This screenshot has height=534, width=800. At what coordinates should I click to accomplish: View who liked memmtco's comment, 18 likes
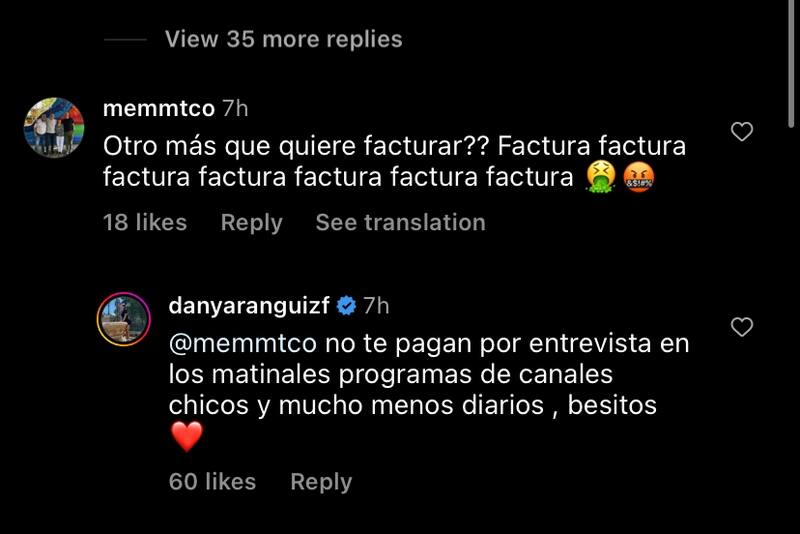pyautogui.click(x=145, y=223)
